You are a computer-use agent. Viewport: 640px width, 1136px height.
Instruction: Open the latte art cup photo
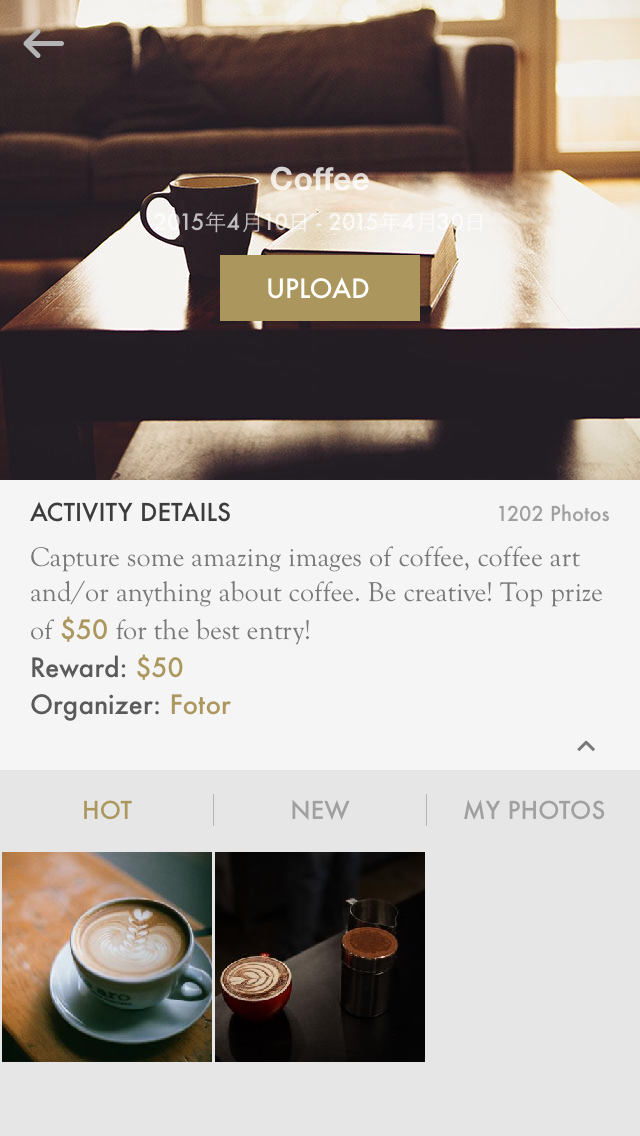click(x=107, y=957)
